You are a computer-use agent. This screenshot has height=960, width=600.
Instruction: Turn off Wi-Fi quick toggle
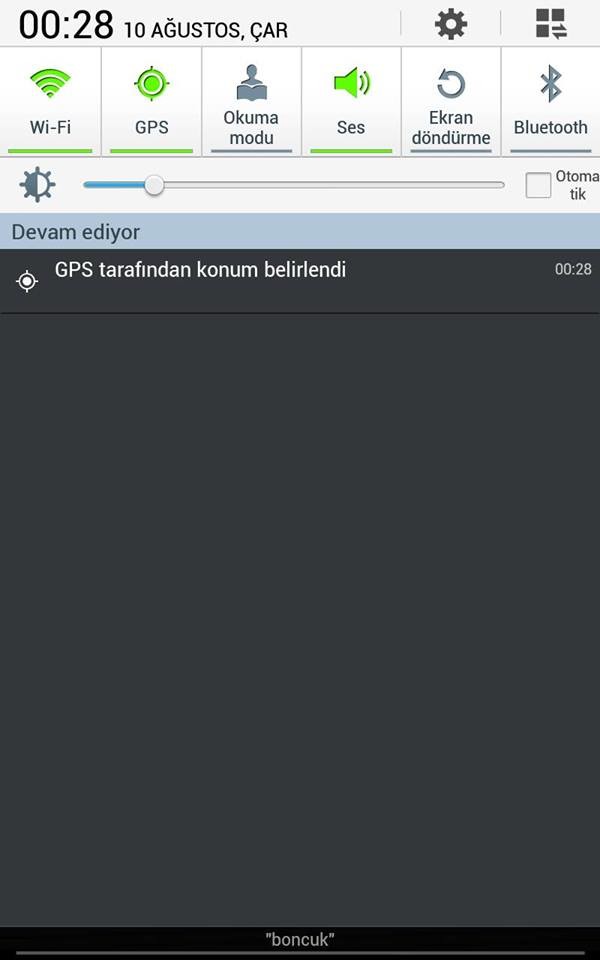tap(50, 101)
